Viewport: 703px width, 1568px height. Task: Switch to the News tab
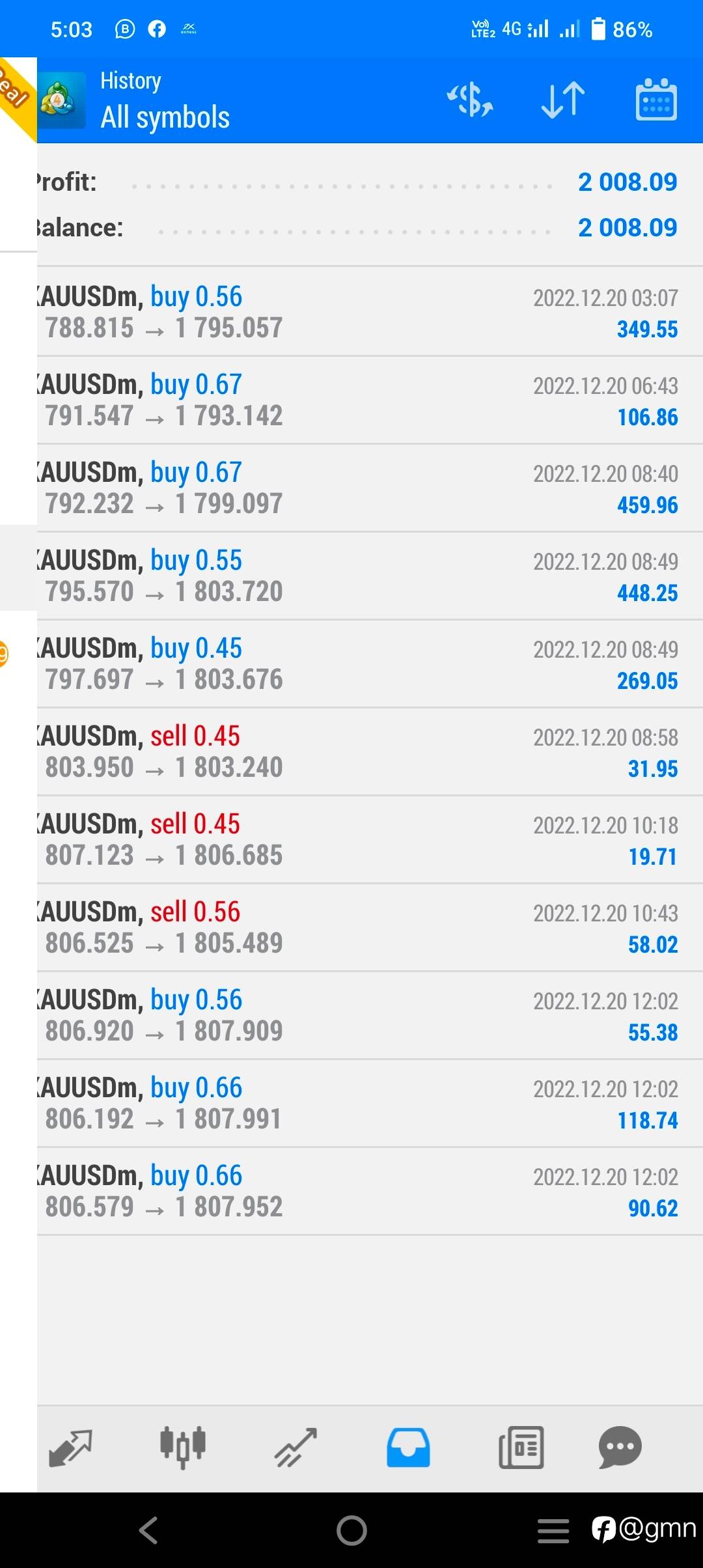[x=521, y=1448]
